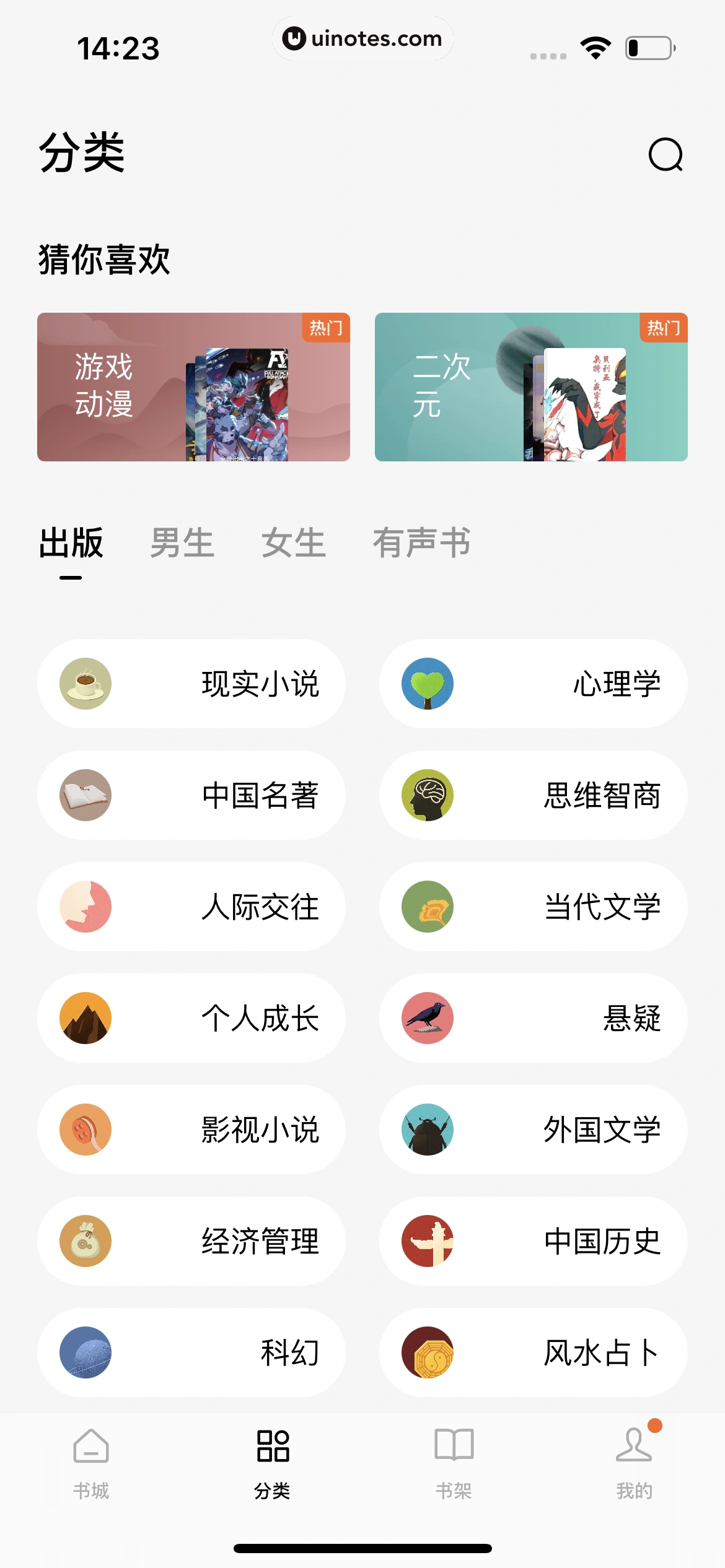
Task: Open the 二次元 recommendation card
Action: [x=531, y=387]
